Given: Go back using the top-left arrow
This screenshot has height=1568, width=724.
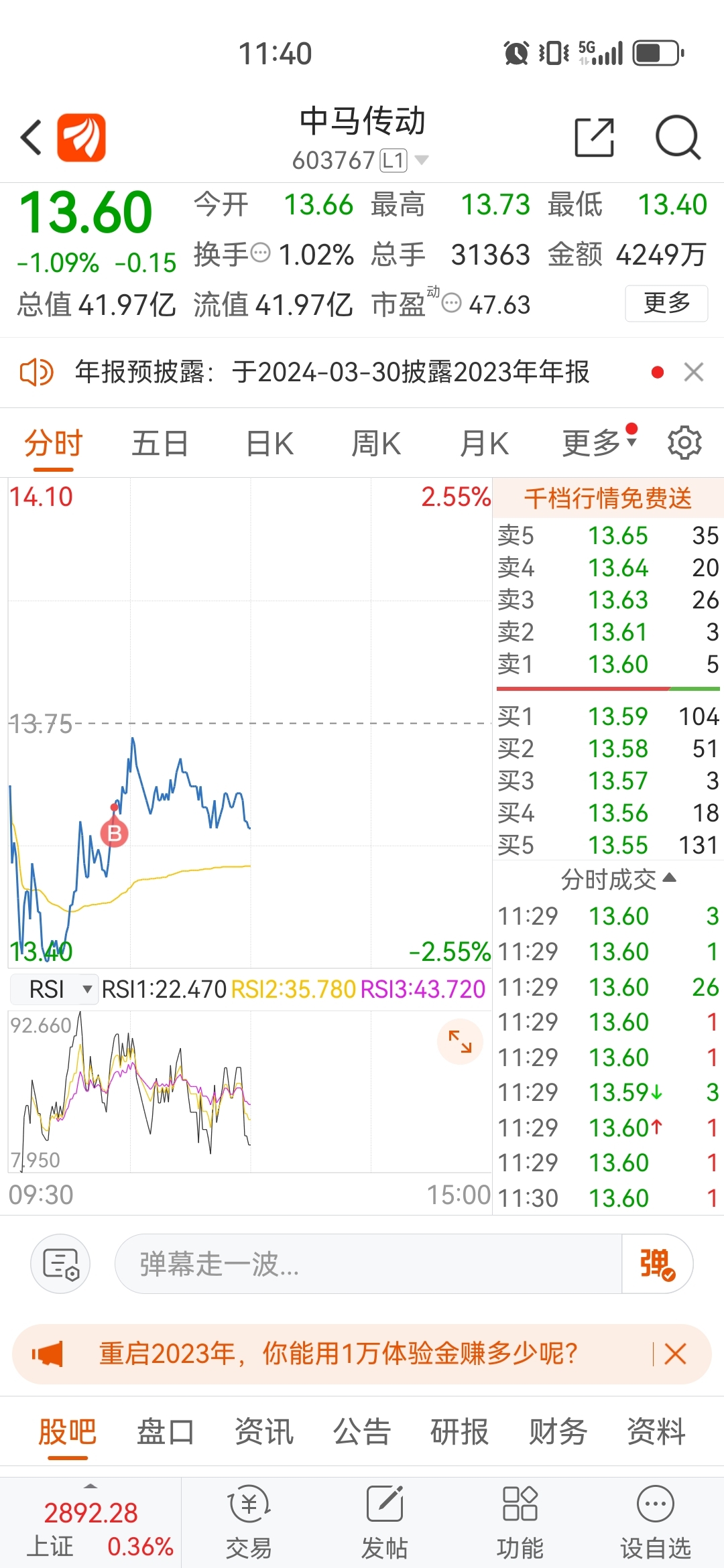Looking at the screenshot, I should [32, 137].
